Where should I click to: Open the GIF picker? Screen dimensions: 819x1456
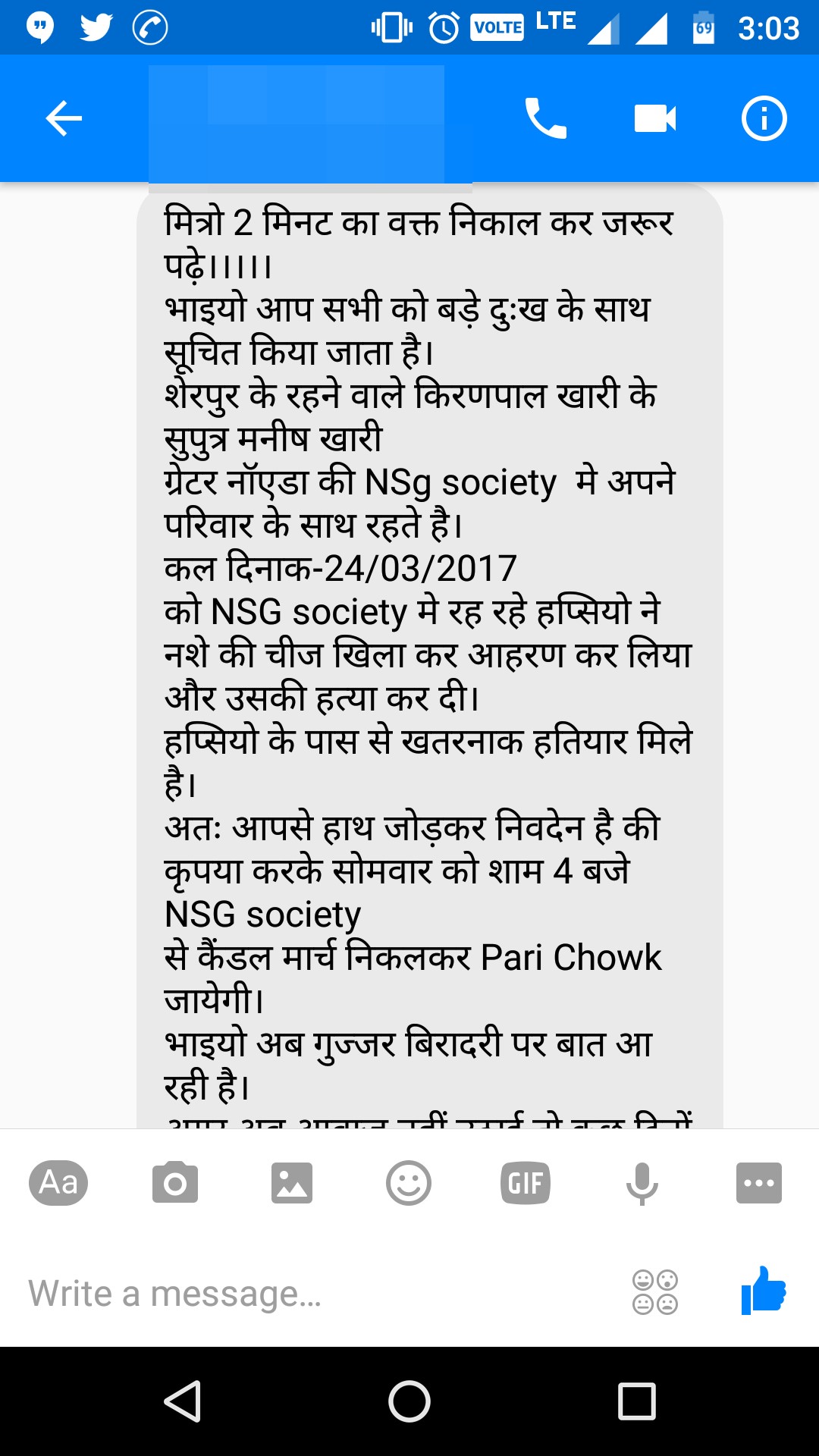[526, 1182]
